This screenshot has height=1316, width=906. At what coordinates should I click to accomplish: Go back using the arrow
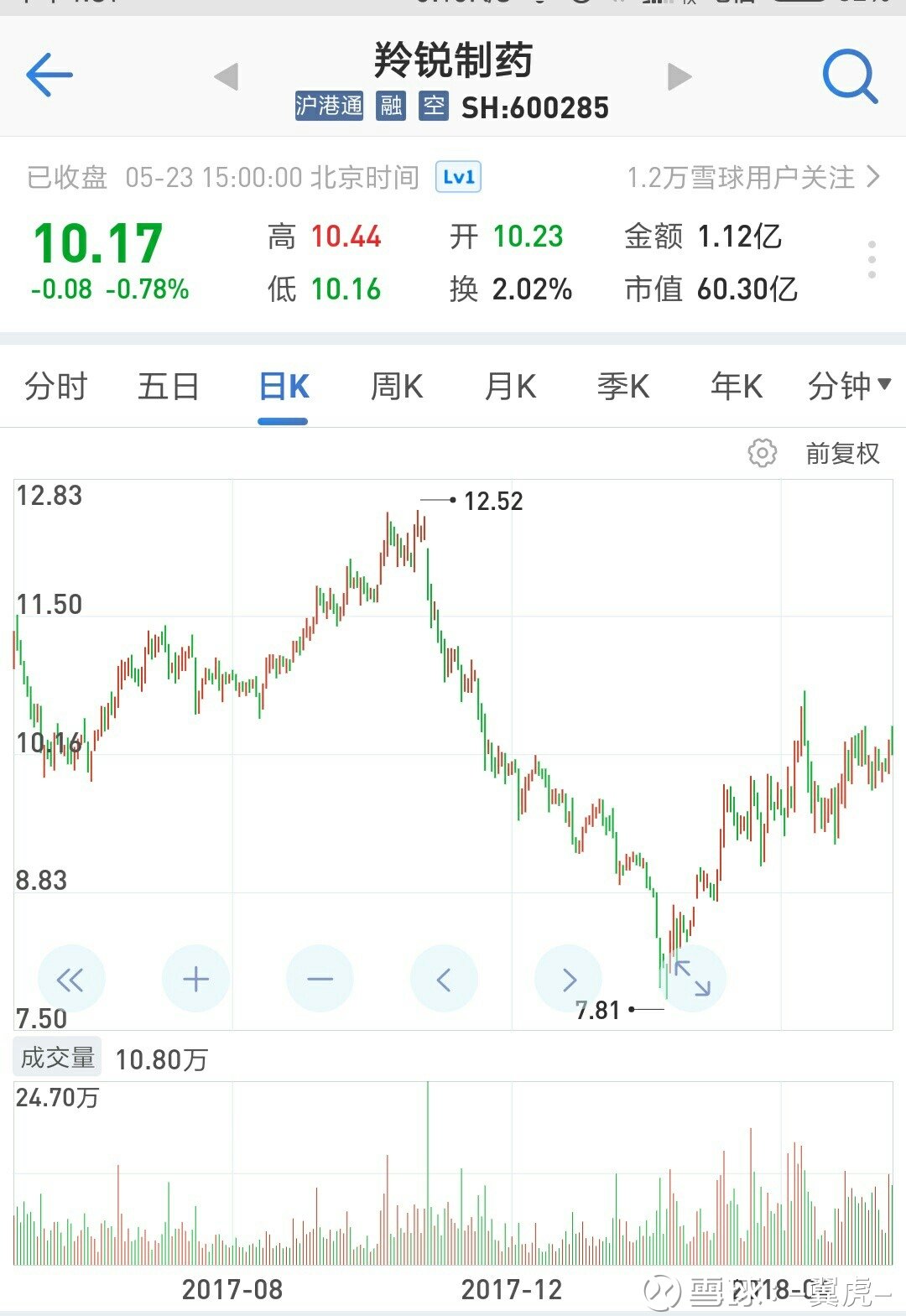[49, 75]
